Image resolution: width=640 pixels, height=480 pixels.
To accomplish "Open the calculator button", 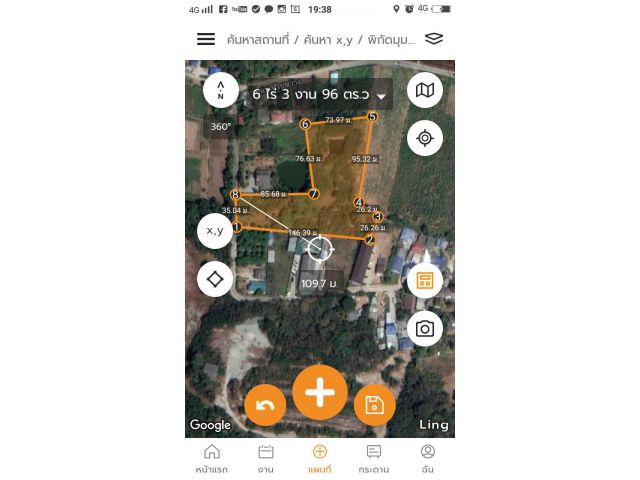I will [425, 281].
